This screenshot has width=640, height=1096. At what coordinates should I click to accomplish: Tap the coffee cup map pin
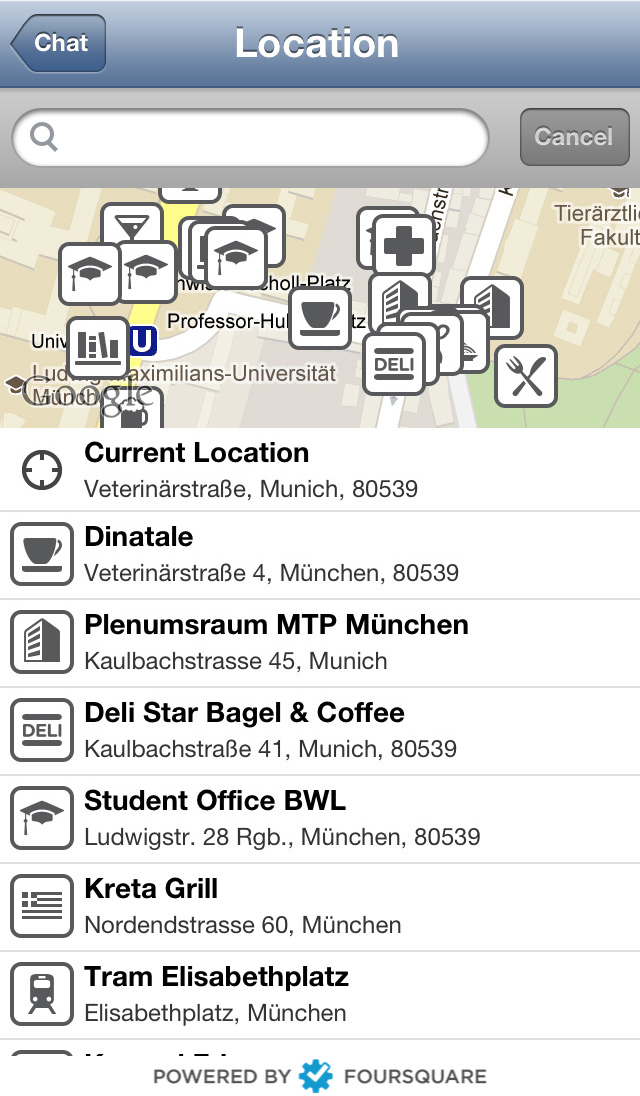320,317
